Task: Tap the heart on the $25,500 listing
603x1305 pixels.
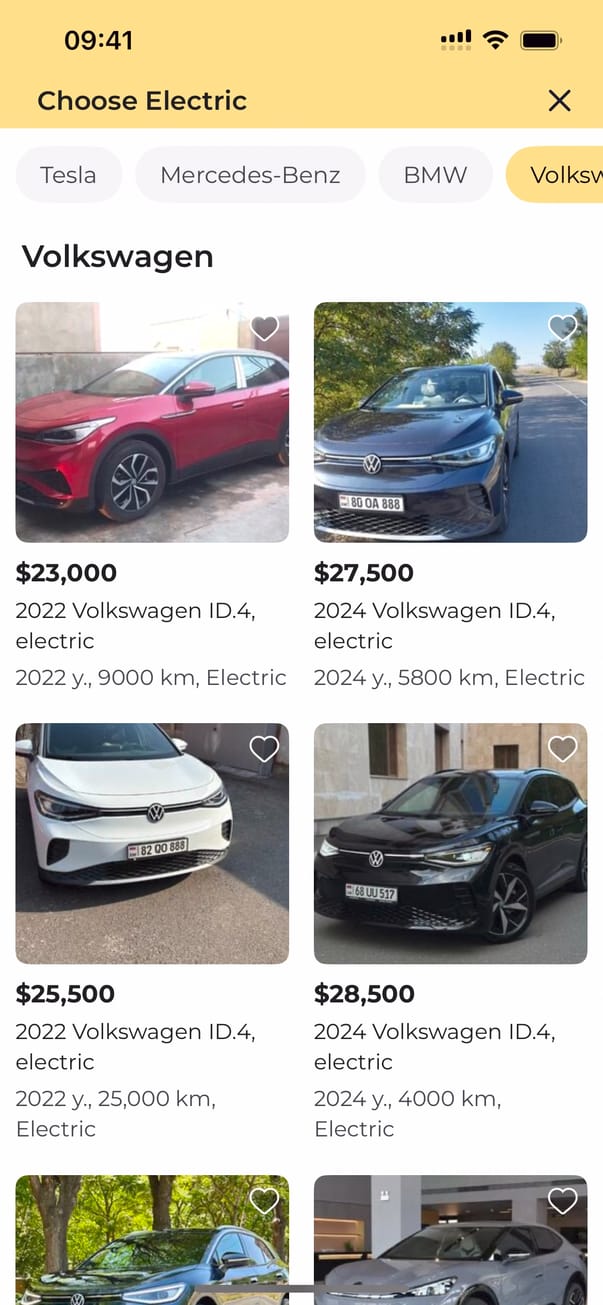Action: pyautogui.click(x=264, y=749)
